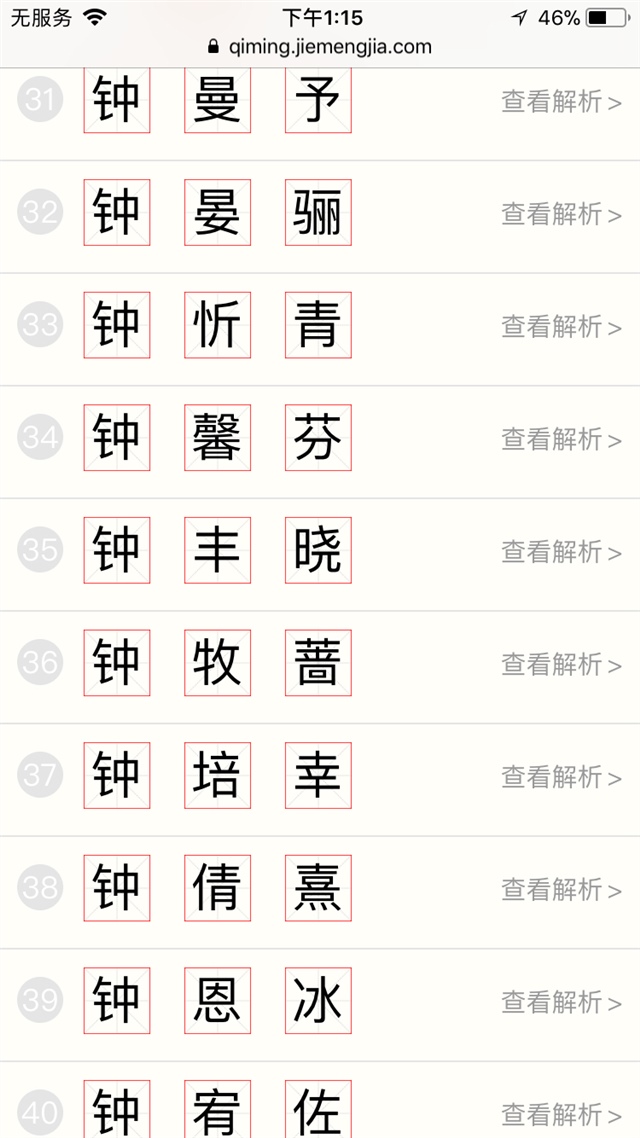Open 查看解析 for name 钟培幸
Screen dimensions: 640x1138
coord(560,776)
